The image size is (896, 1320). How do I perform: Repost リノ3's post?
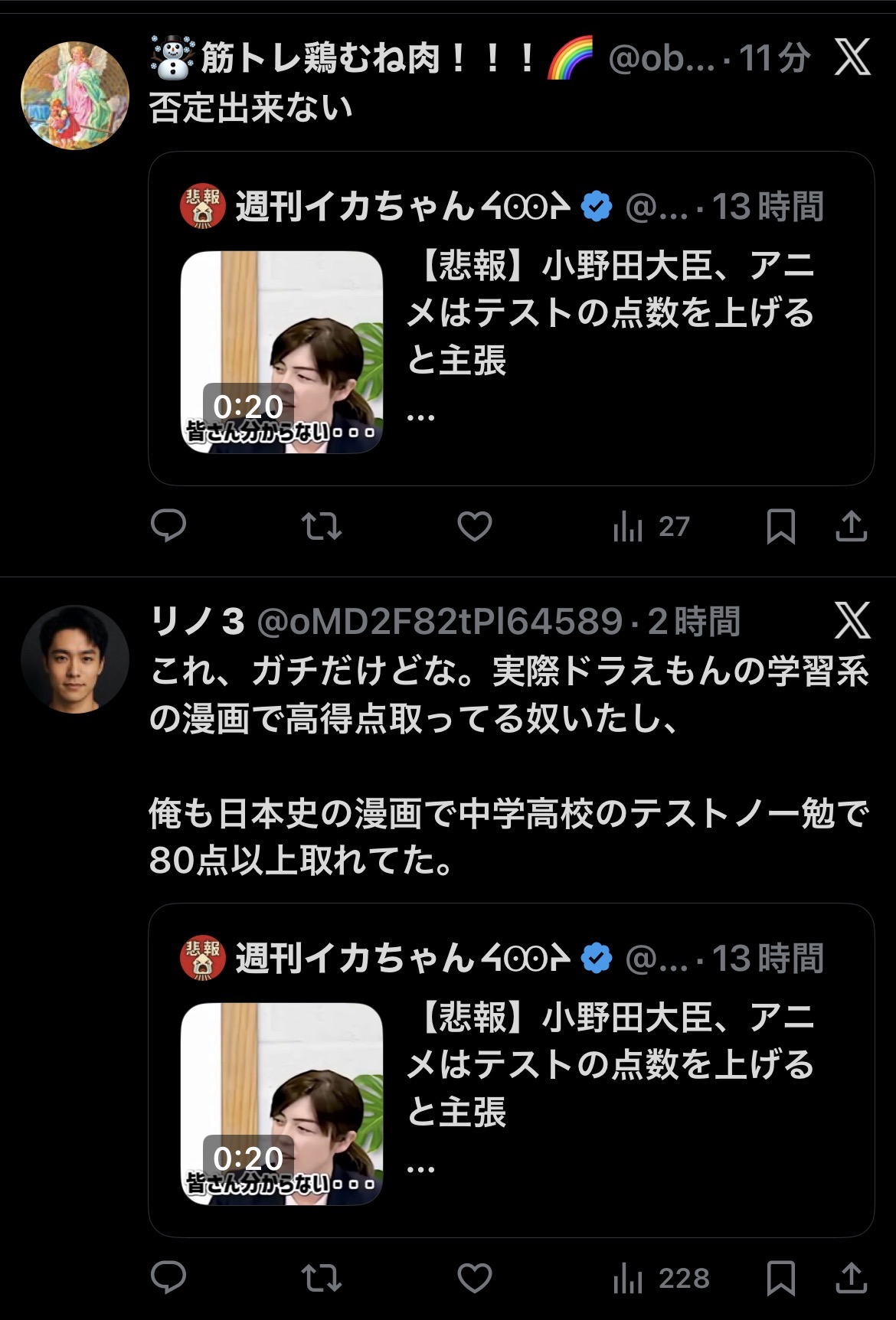321,1279
